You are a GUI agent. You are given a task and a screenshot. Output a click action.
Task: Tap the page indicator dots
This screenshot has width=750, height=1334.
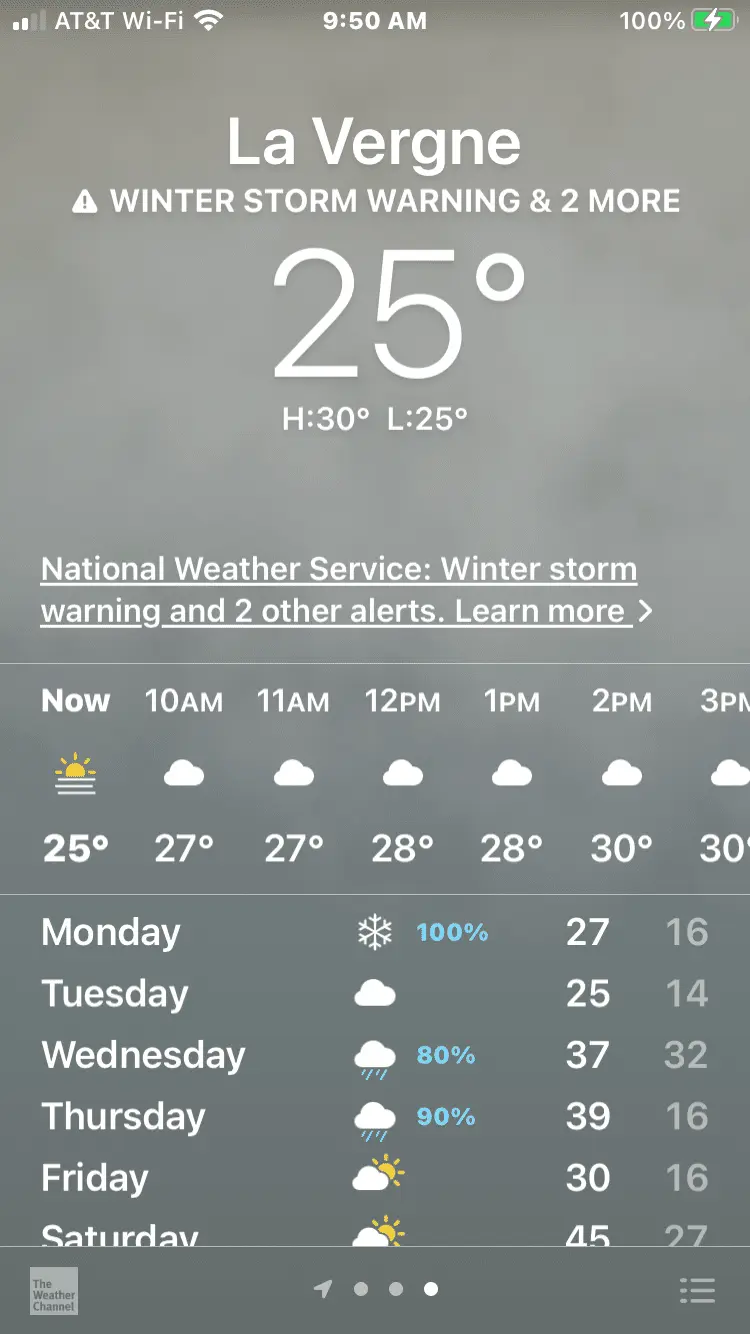point(395,1290)
